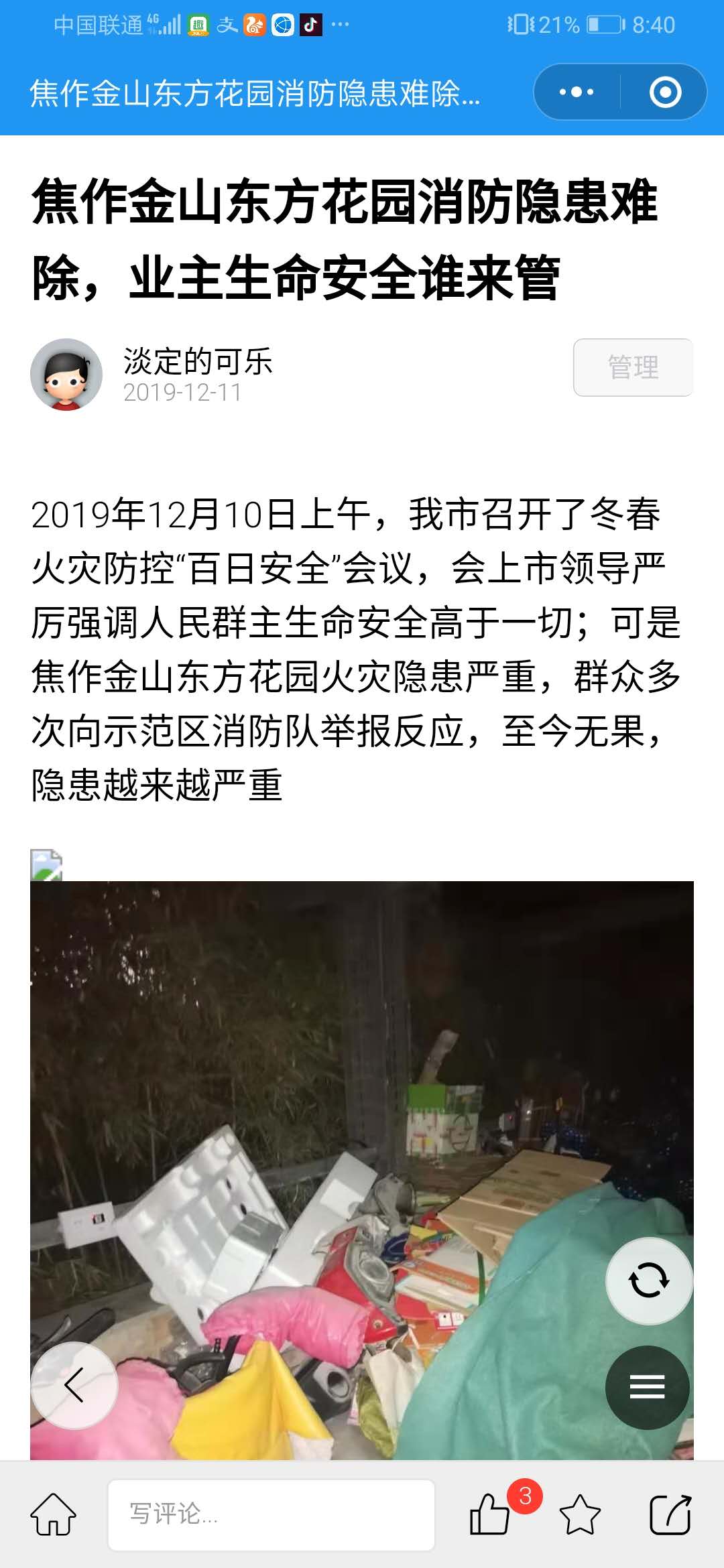The width and height of the screenshot is (724, 1568).
Task: Refresh the page with the circular arrows button
Action: click(648, 1281)
